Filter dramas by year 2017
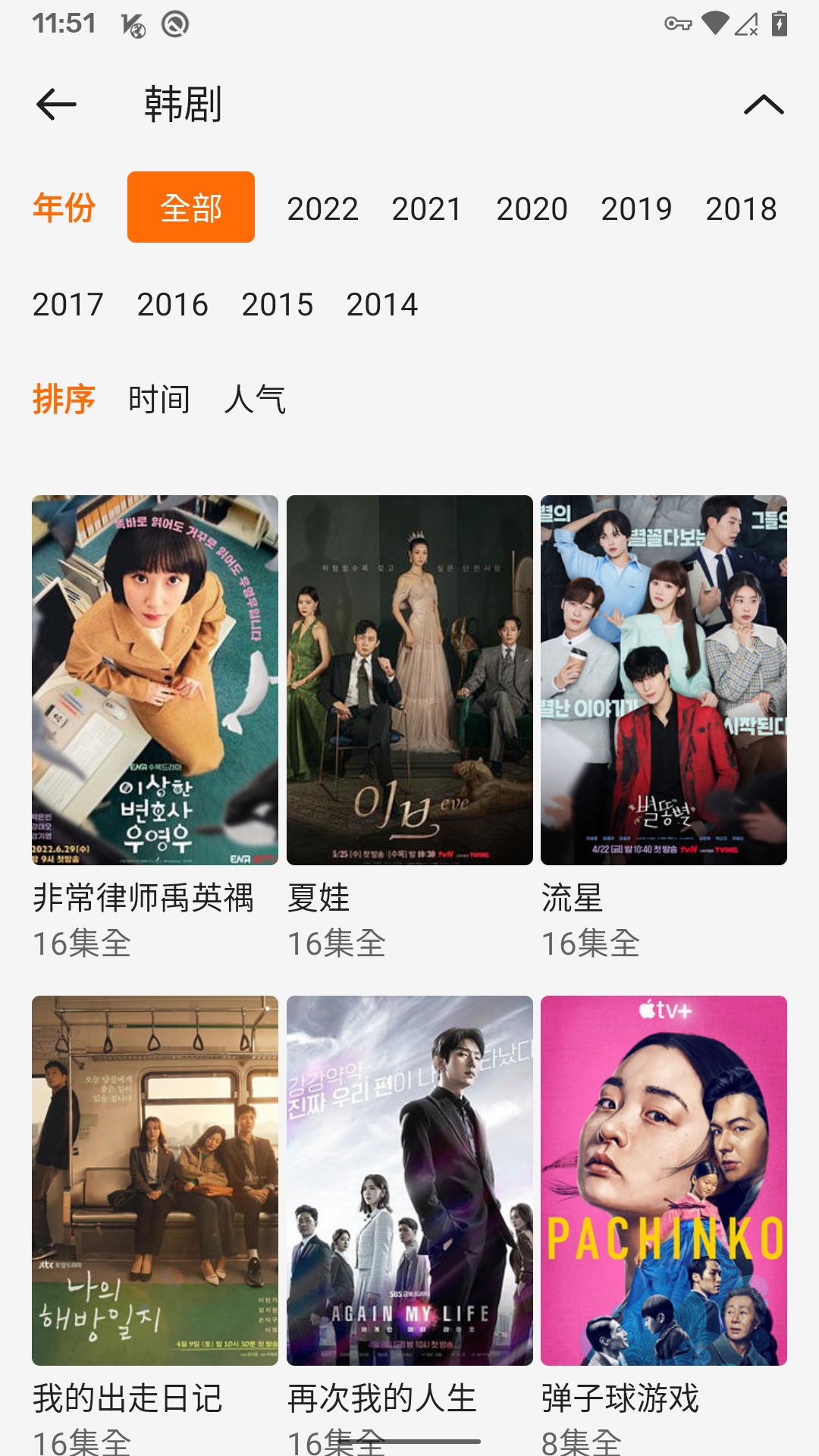Image resolution: width=819 pixels, height=1456 pixels. 67,304
